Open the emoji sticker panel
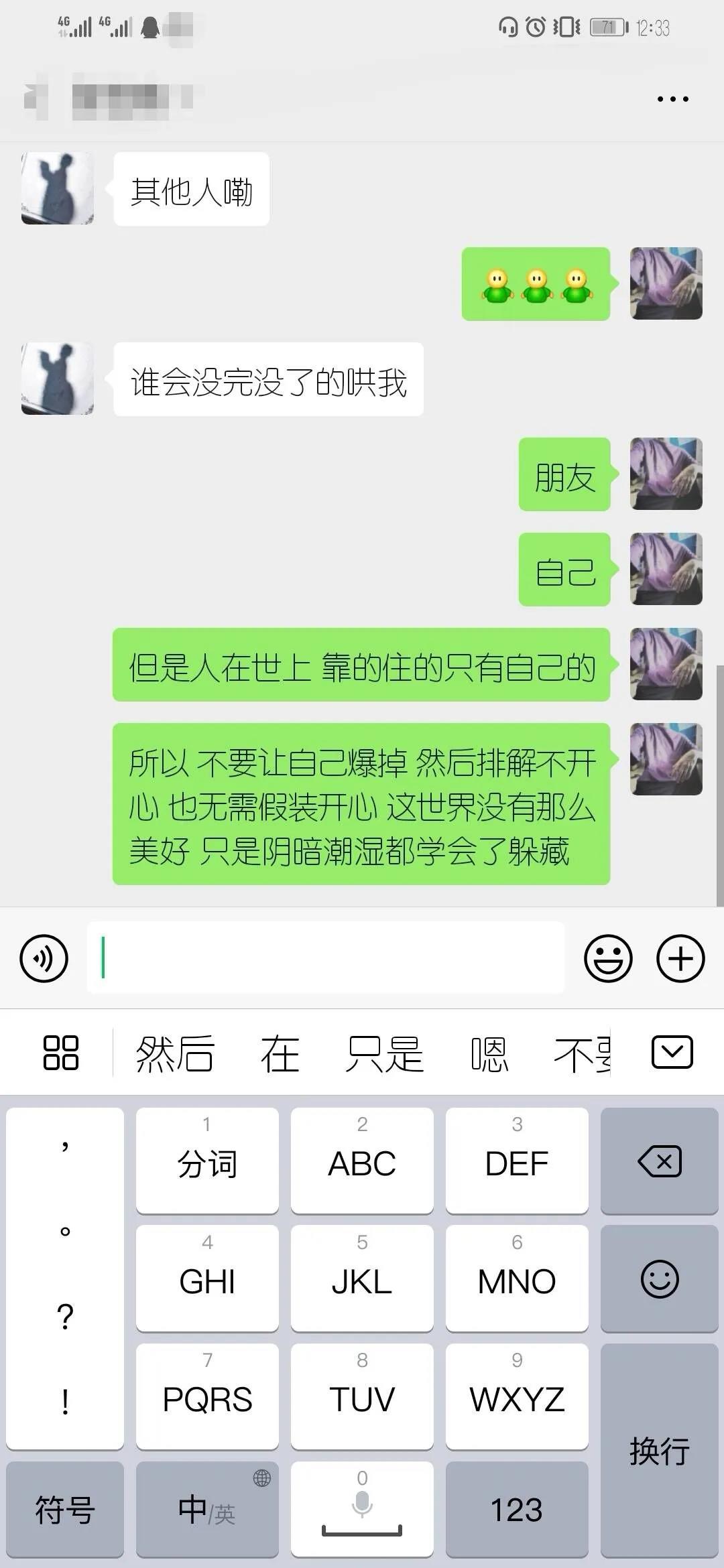This screenshot has height=1568, width=724. (x=608, y=958)
